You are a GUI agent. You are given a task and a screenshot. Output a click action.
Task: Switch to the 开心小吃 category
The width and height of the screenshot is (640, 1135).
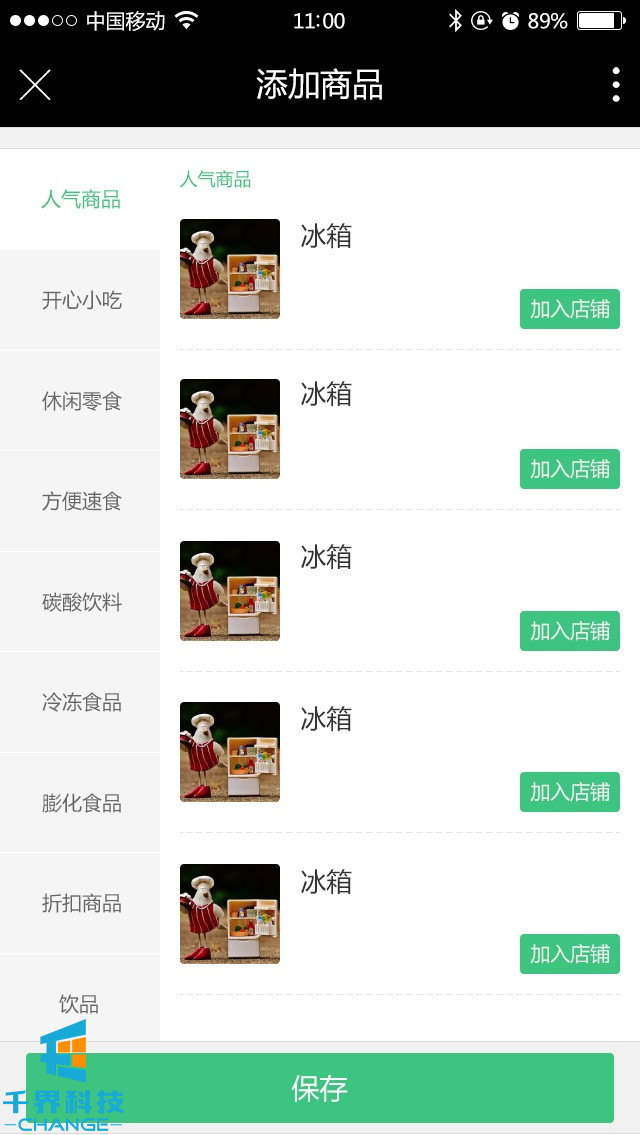[80, 300]
